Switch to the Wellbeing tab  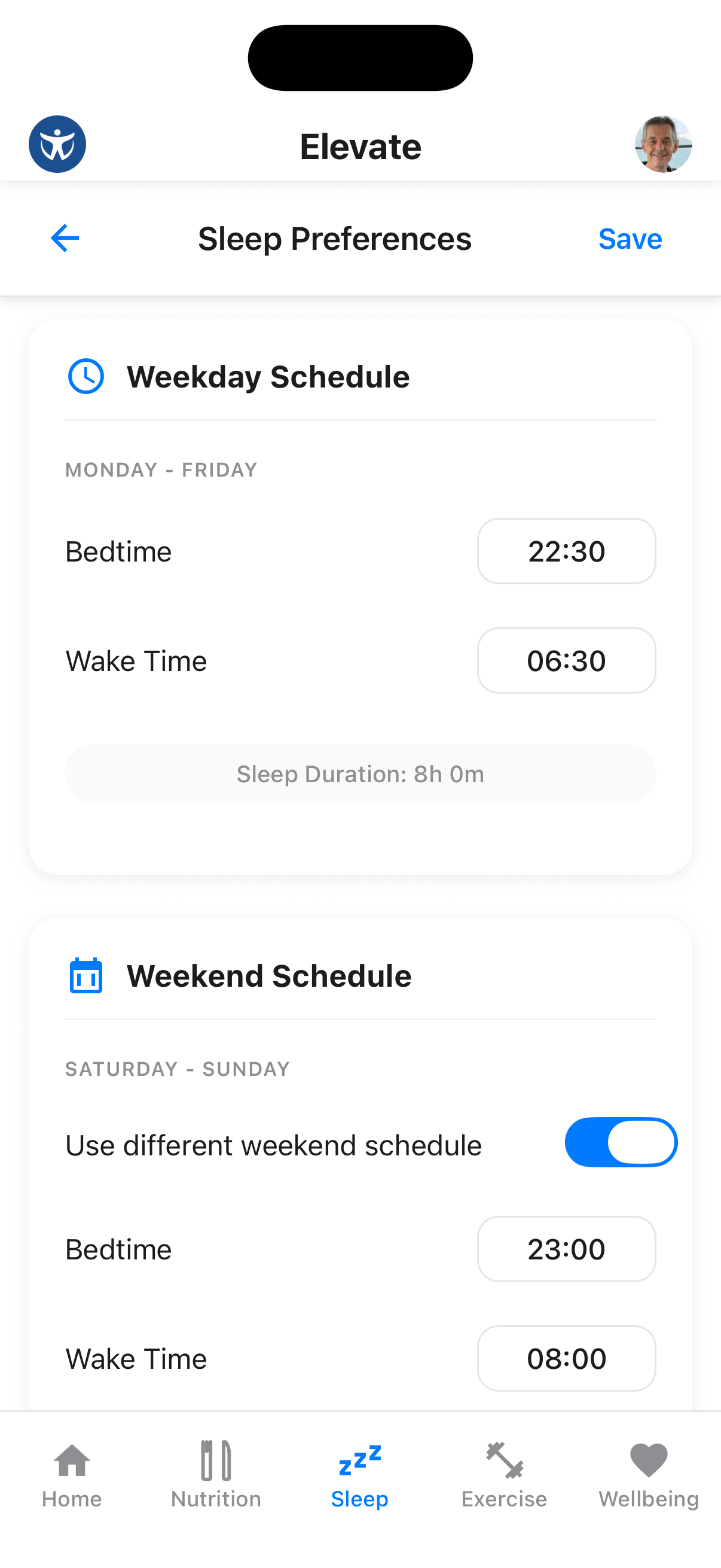pyautogui.click(x=648, y=1479)
